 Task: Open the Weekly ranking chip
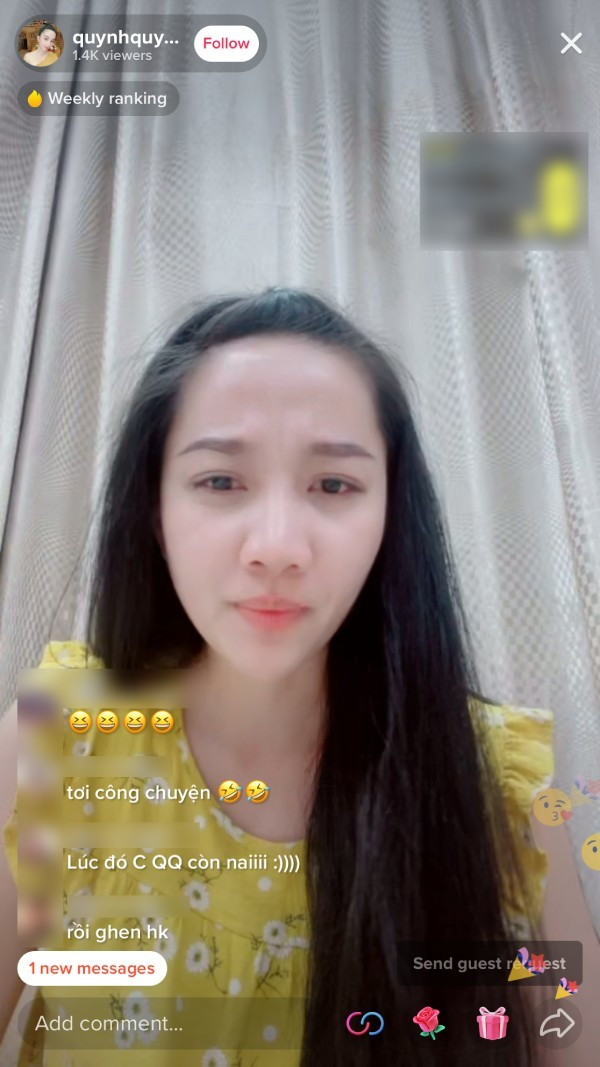coord(97,98)
